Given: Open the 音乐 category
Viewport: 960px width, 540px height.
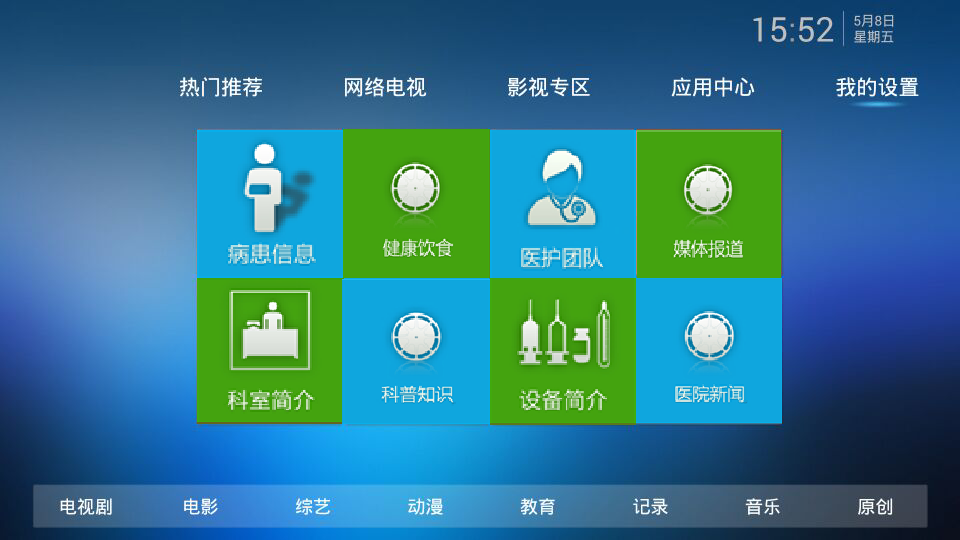Looking at the screenshot, I should coord(763,507).
